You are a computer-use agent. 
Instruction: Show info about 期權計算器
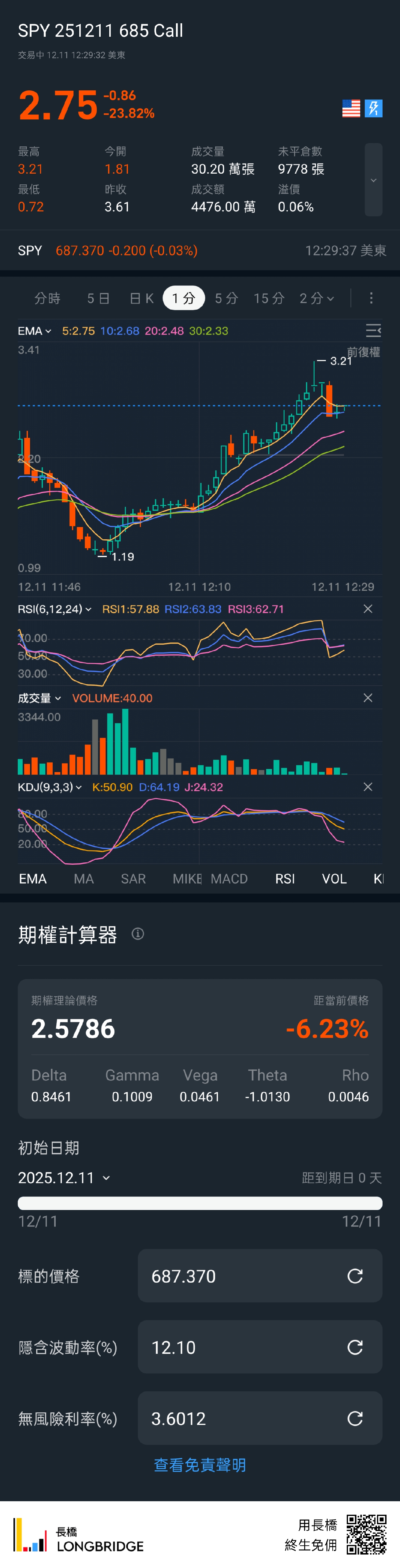(138, 934)
